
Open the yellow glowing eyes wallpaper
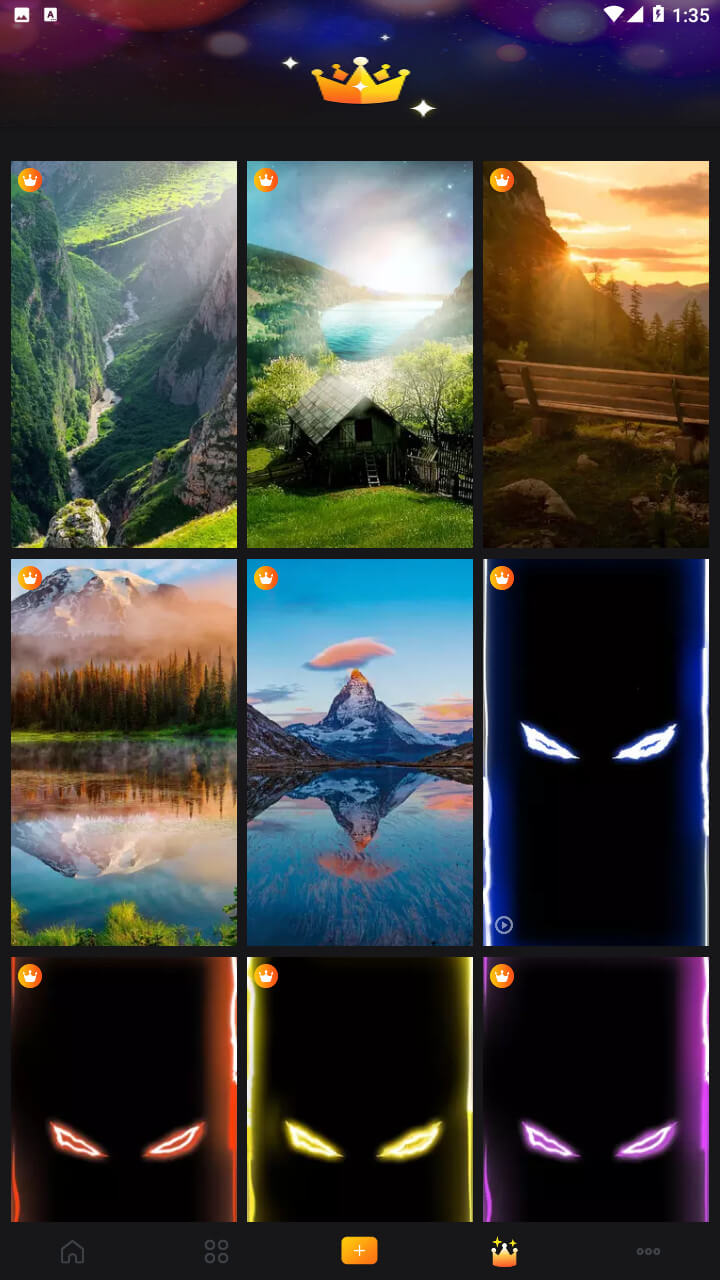pyautogui.click(x=360, y=1089)
